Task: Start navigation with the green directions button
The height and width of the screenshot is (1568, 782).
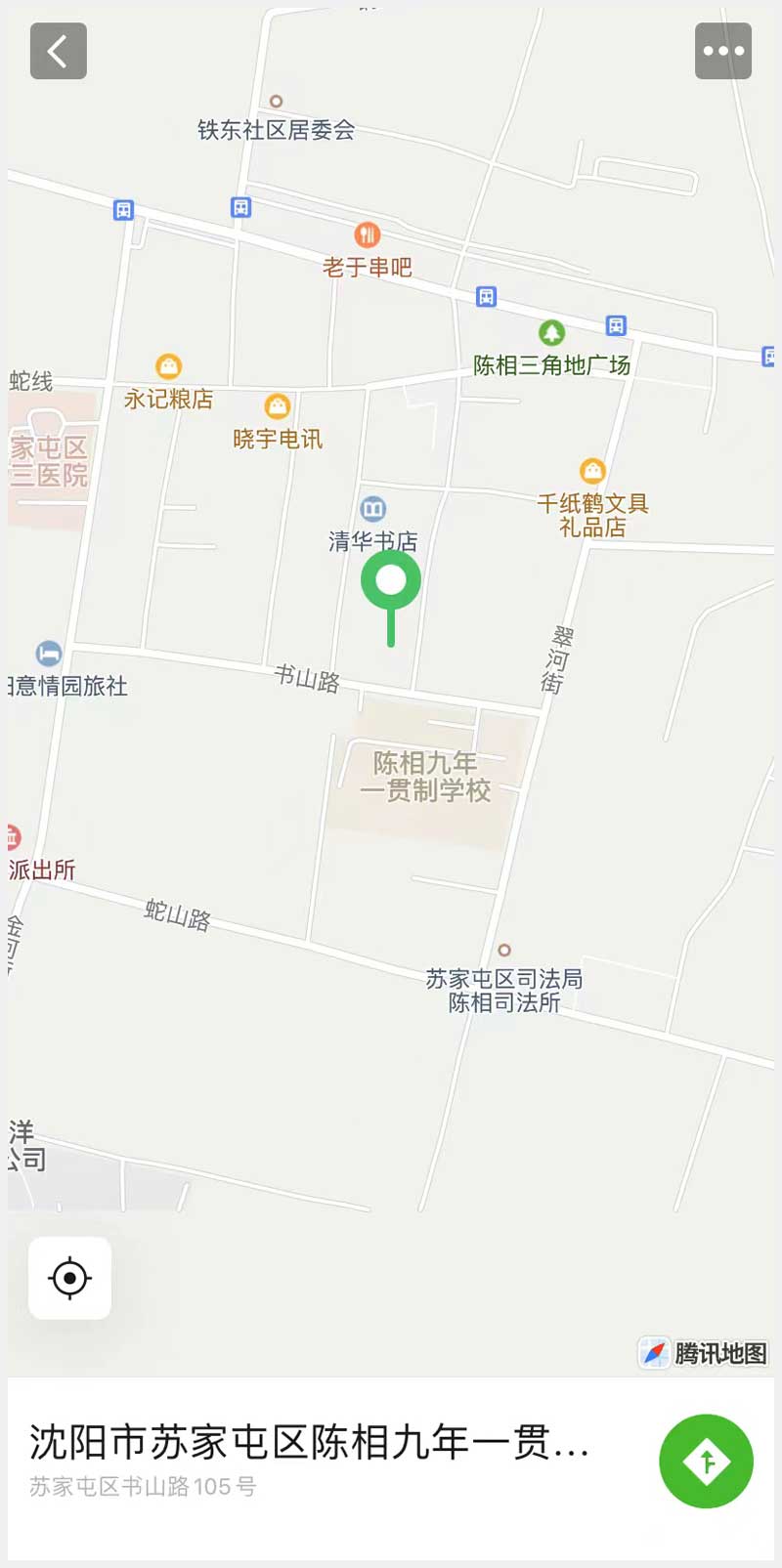Action: click(x=706, y=1461)
